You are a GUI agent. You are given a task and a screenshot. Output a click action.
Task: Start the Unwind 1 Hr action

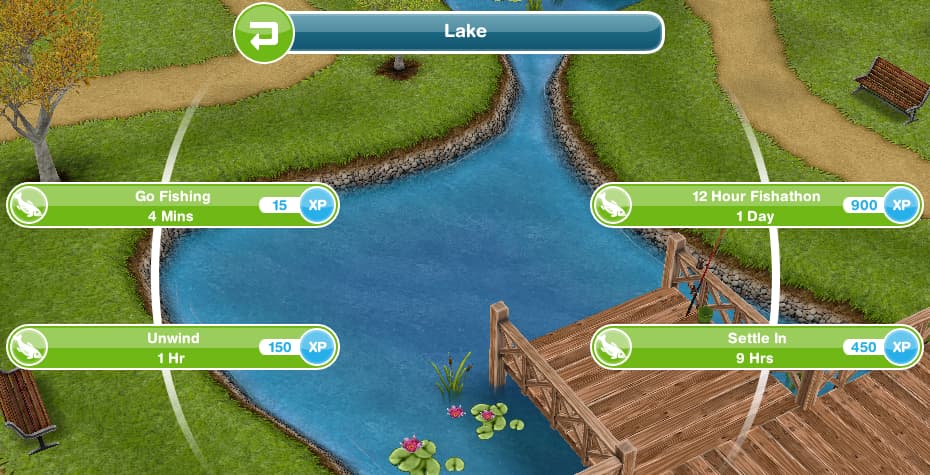click(172, 347)
